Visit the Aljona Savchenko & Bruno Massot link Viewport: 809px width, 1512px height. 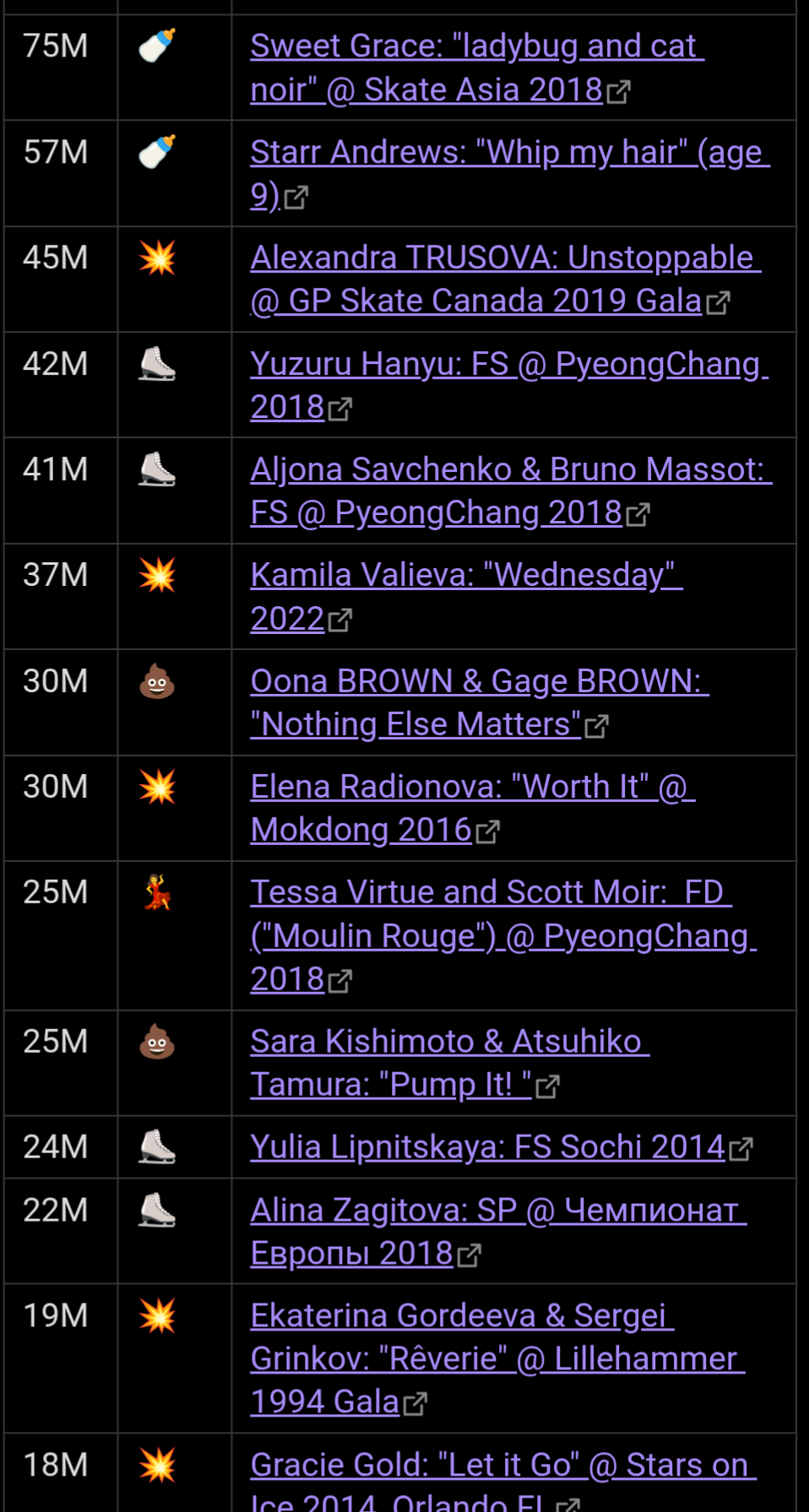tap(510, 470)
